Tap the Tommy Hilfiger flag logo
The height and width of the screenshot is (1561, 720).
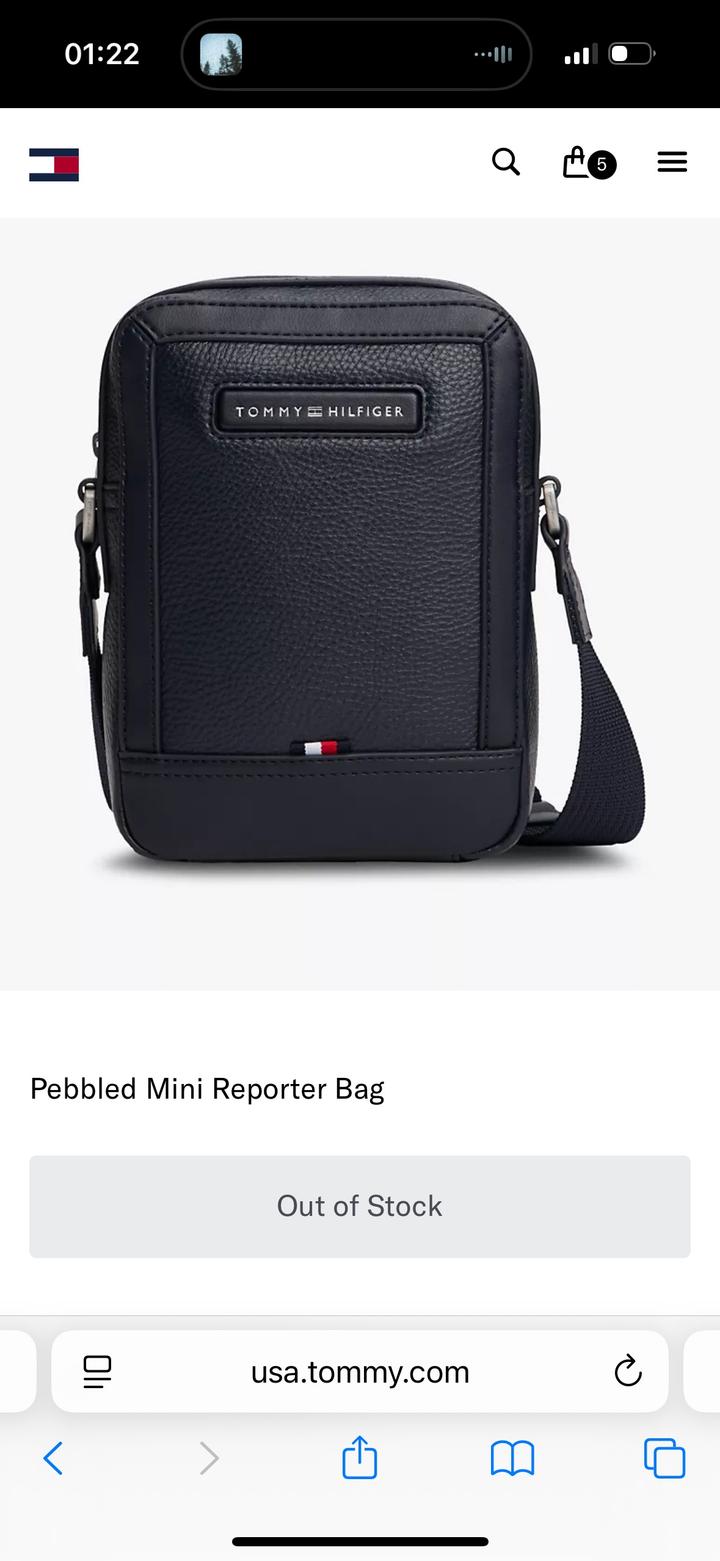coord(53,163)
